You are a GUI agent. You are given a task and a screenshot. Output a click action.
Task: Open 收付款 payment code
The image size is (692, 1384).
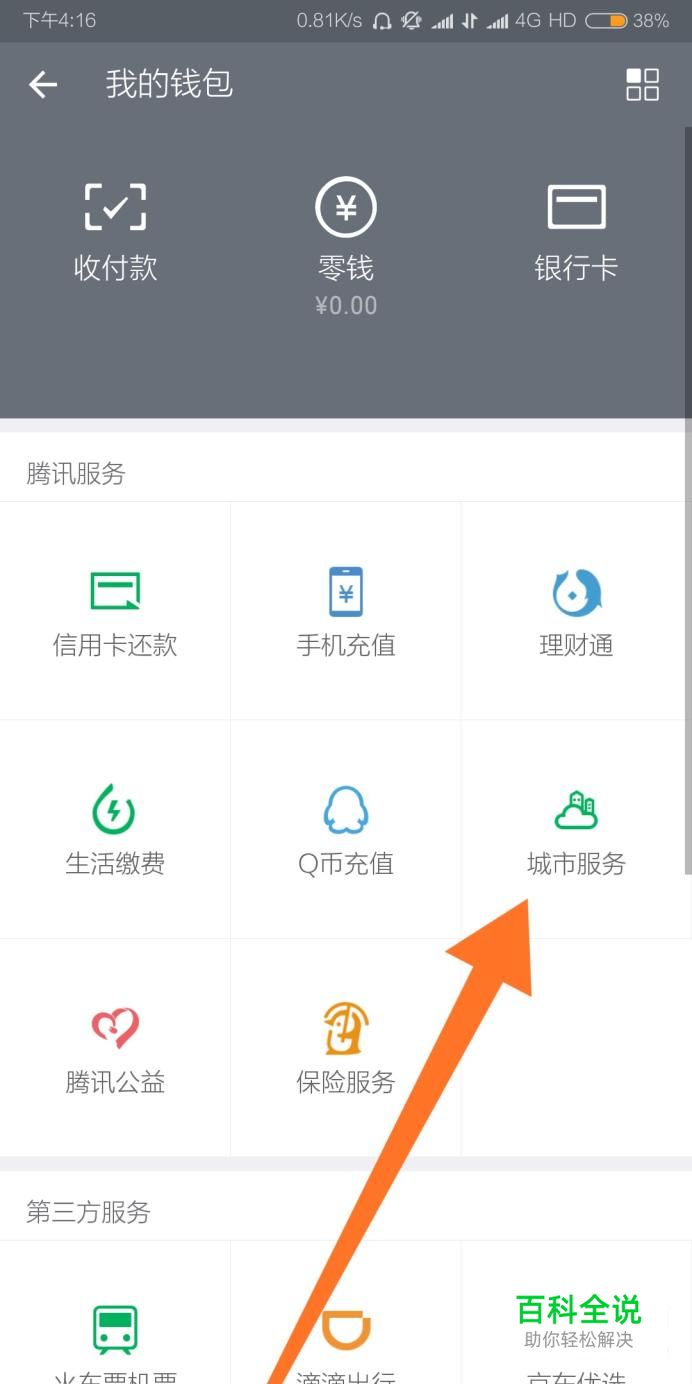115,232
